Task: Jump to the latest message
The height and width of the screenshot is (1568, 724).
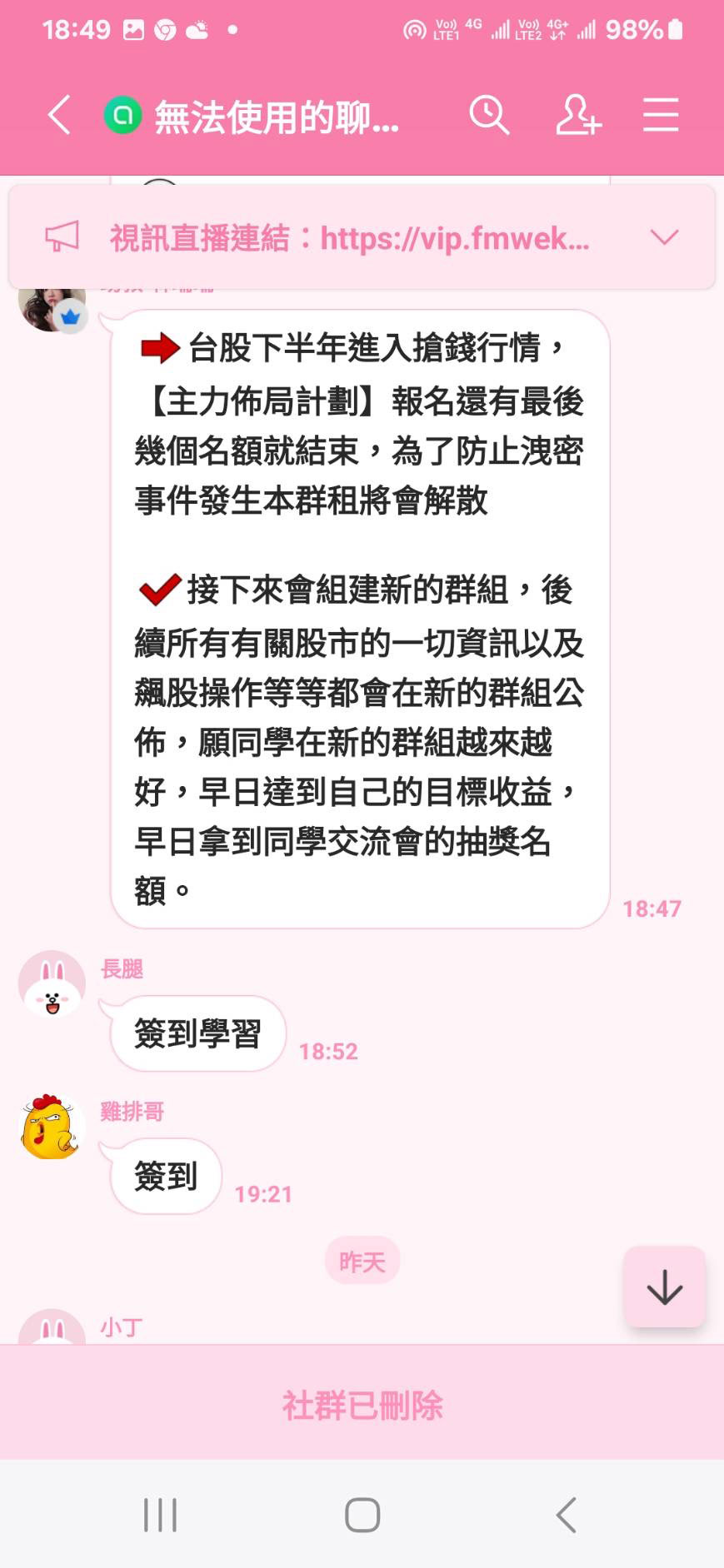Action: coord(664,1287)
